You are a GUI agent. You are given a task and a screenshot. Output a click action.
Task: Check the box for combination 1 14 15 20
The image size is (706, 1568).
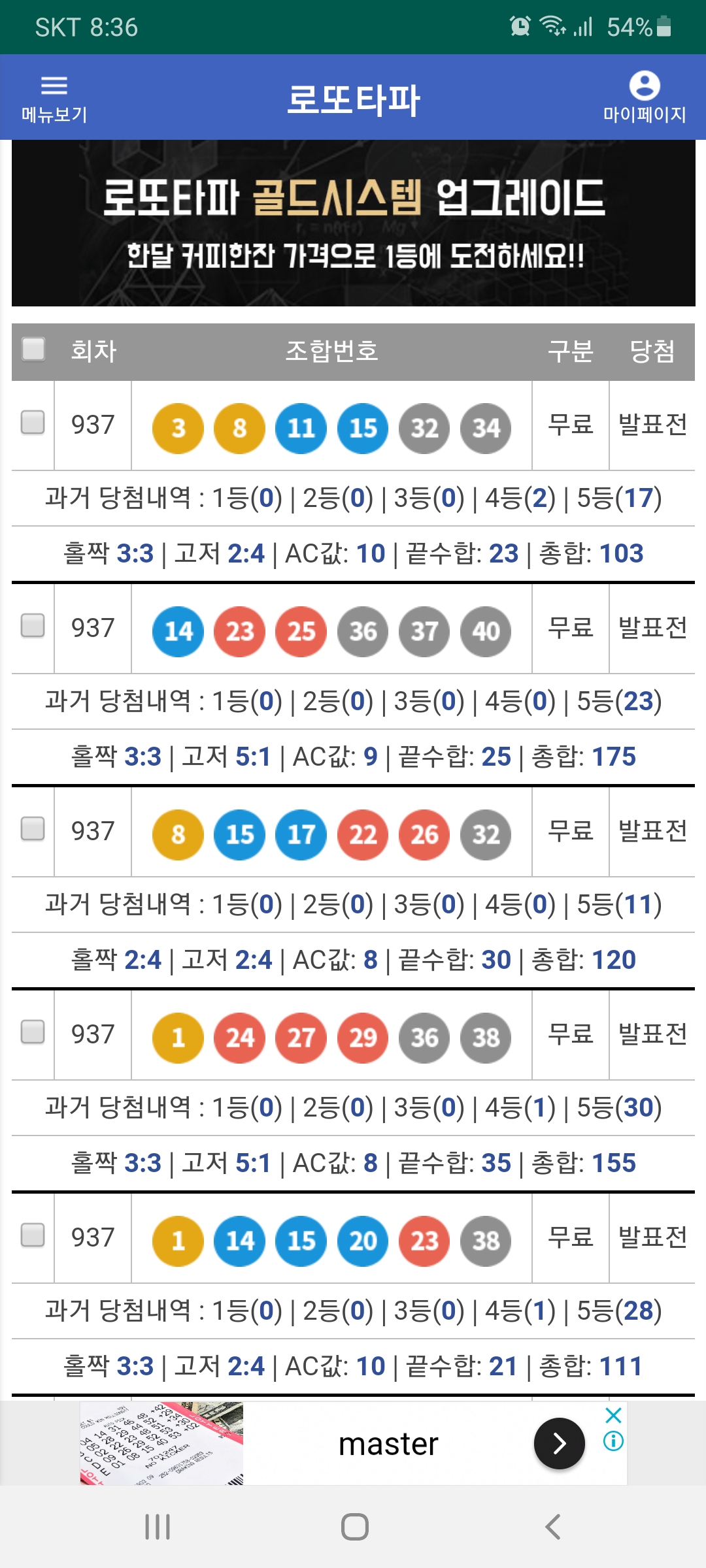pyautogui.click(x=33, y=1235)
